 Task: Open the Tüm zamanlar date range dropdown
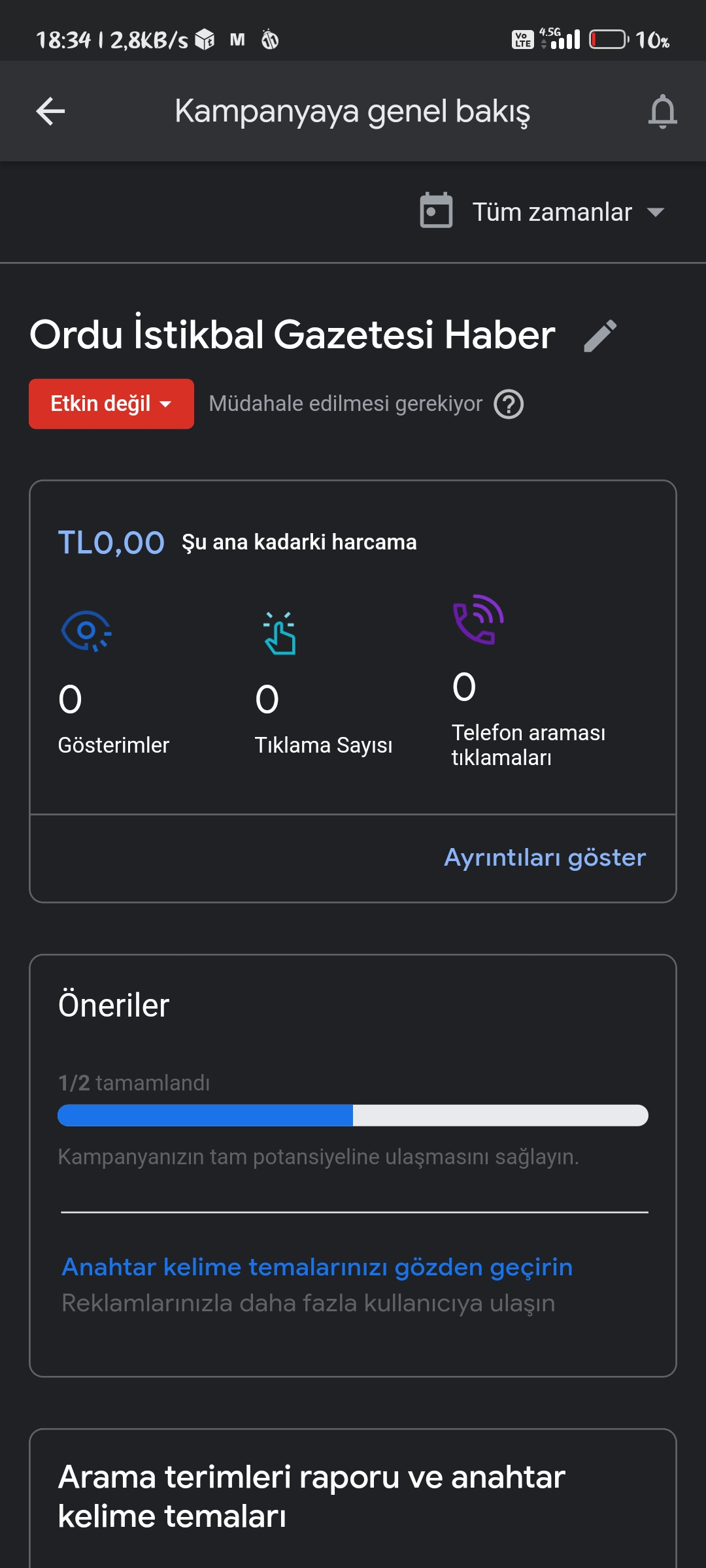point(543,212)
